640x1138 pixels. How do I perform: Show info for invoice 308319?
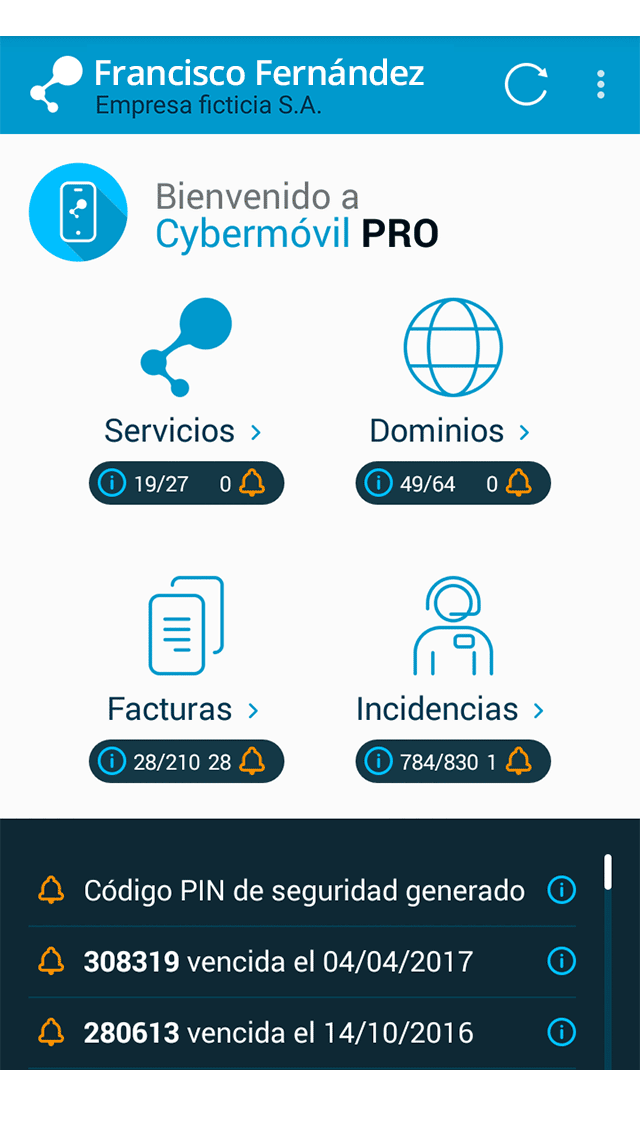coord(562,961)
